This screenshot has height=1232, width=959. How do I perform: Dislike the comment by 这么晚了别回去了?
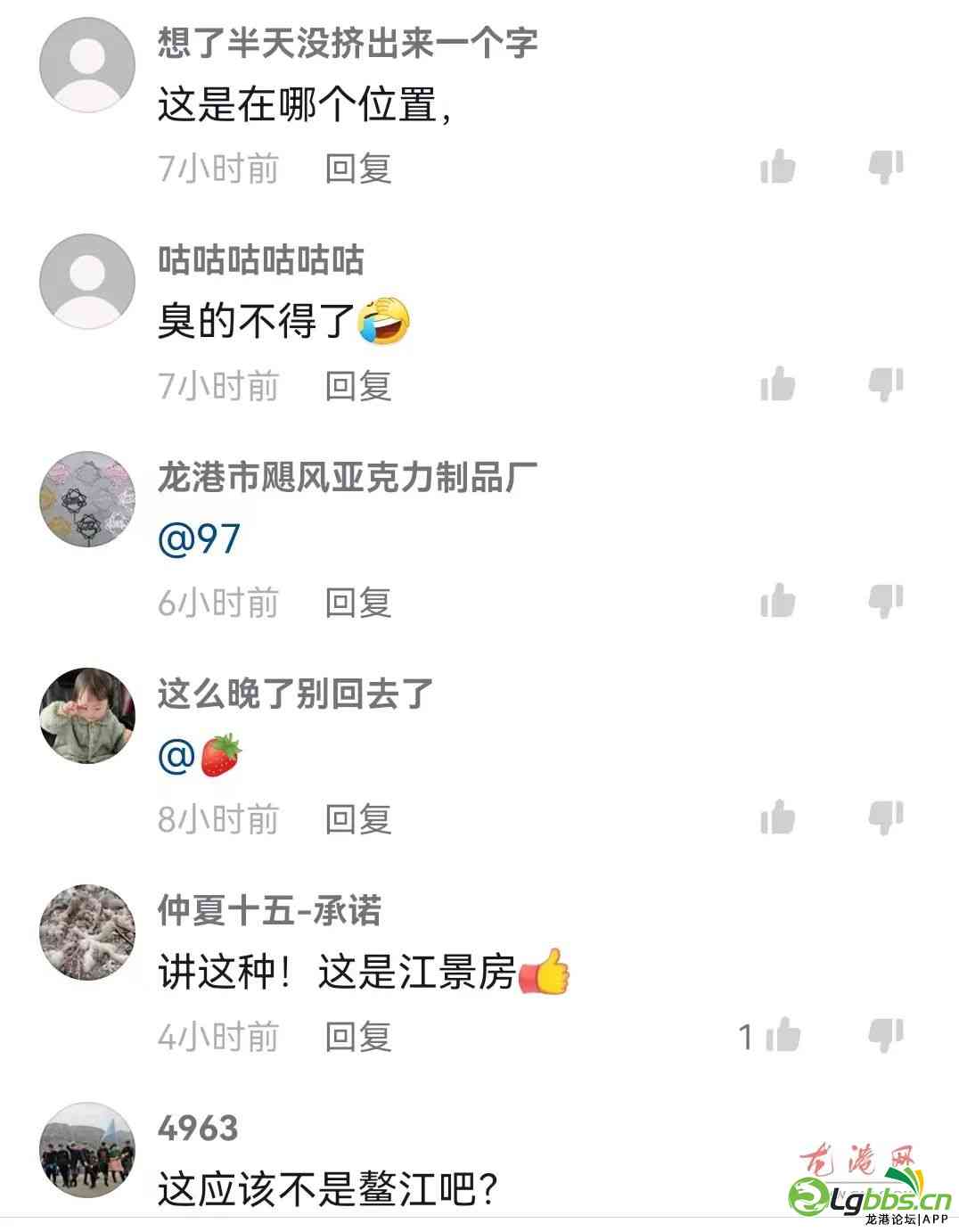coord(886,817)
